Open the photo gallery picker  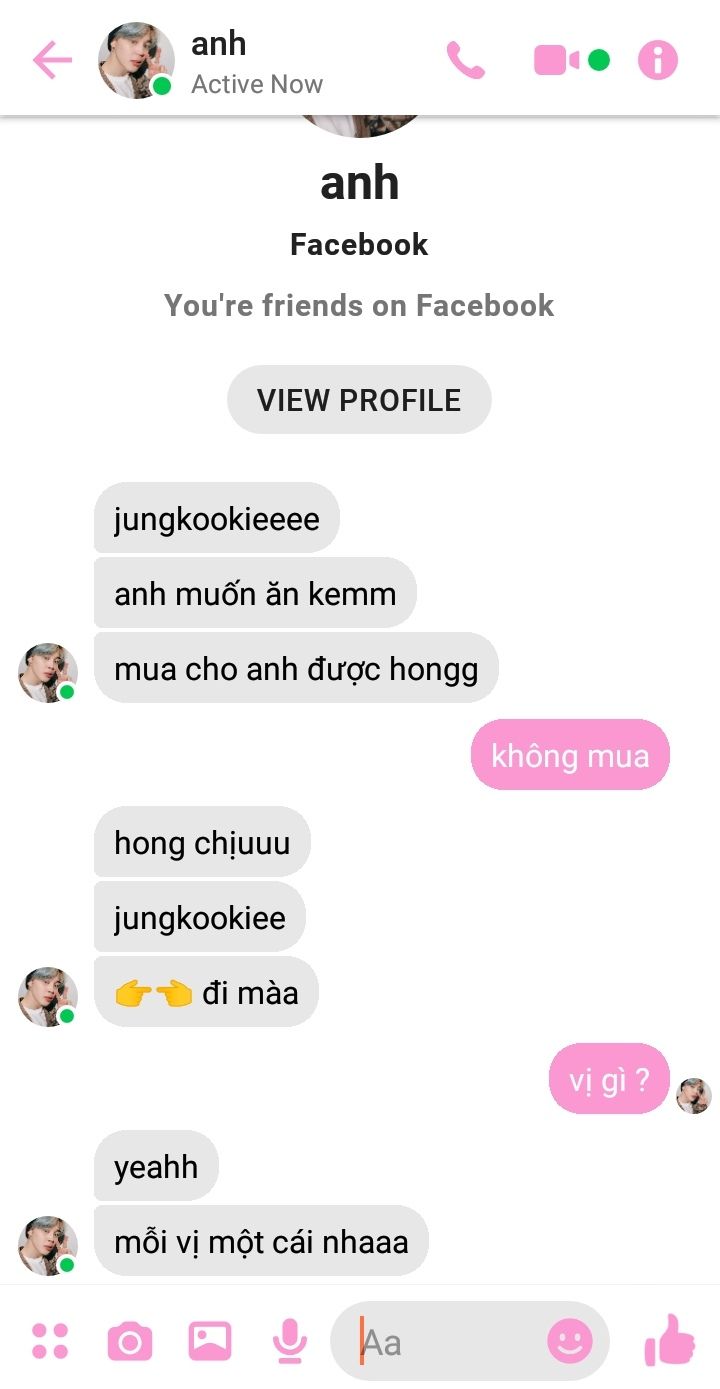pyautogui.click(x=210, y=1341)
